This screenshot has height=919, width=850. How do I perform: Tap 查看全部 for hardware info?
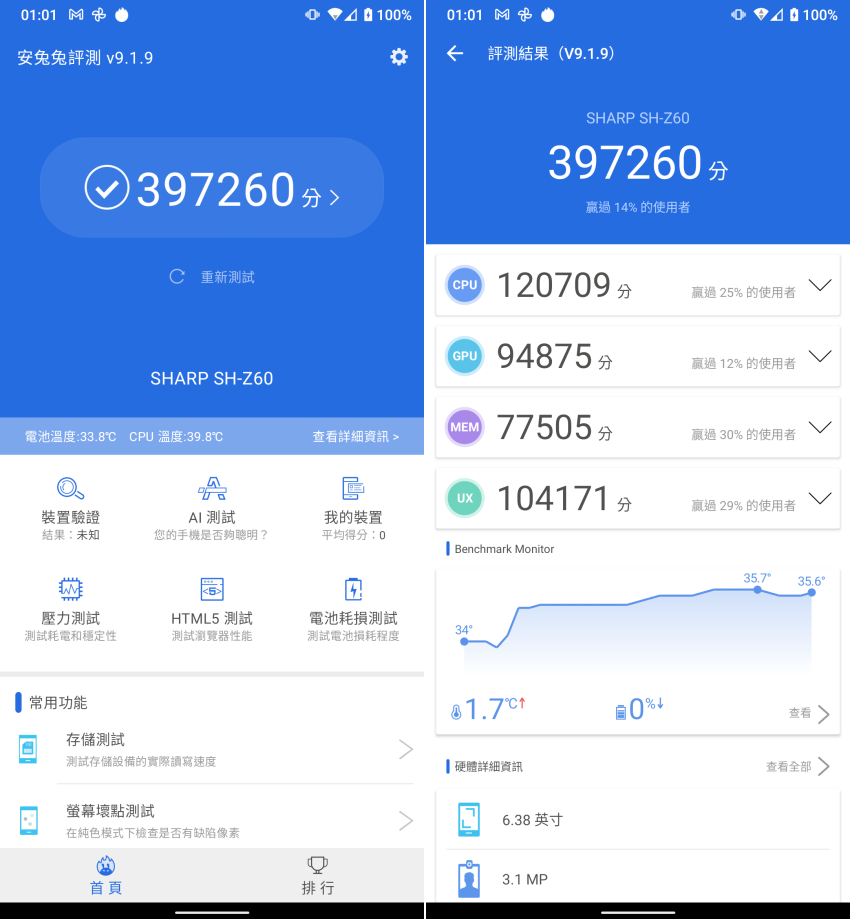798,767
